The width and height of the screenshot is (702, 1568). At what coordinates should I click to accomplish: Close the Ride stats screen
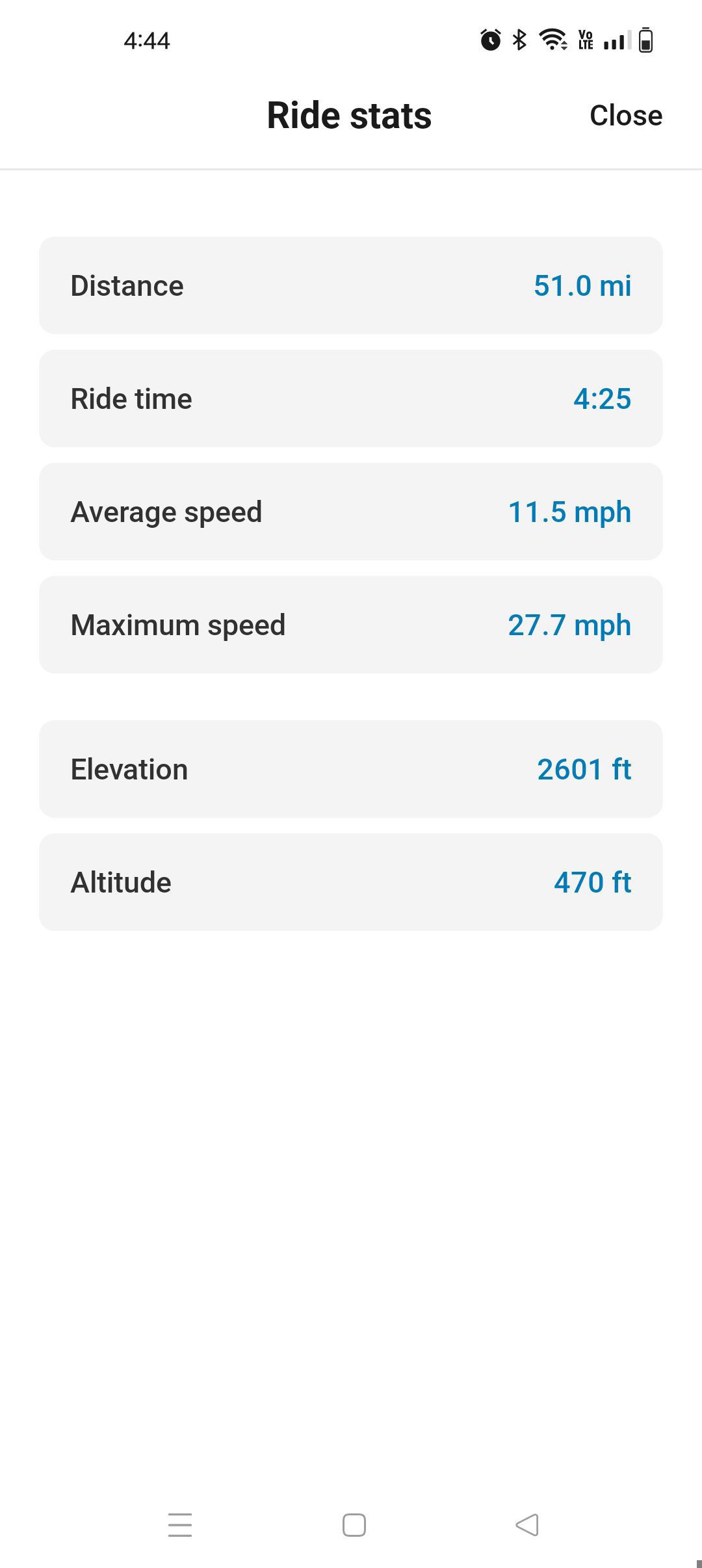tap(625, 116)
